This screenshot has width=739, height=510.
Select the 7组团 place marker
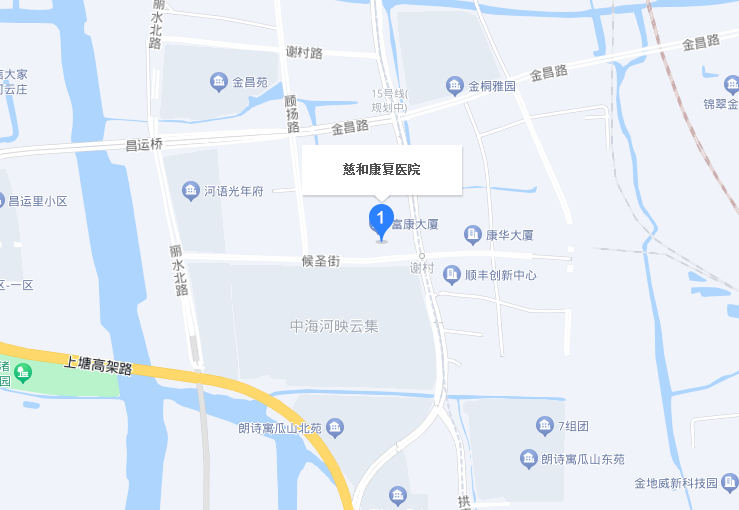tap(545, 426)
